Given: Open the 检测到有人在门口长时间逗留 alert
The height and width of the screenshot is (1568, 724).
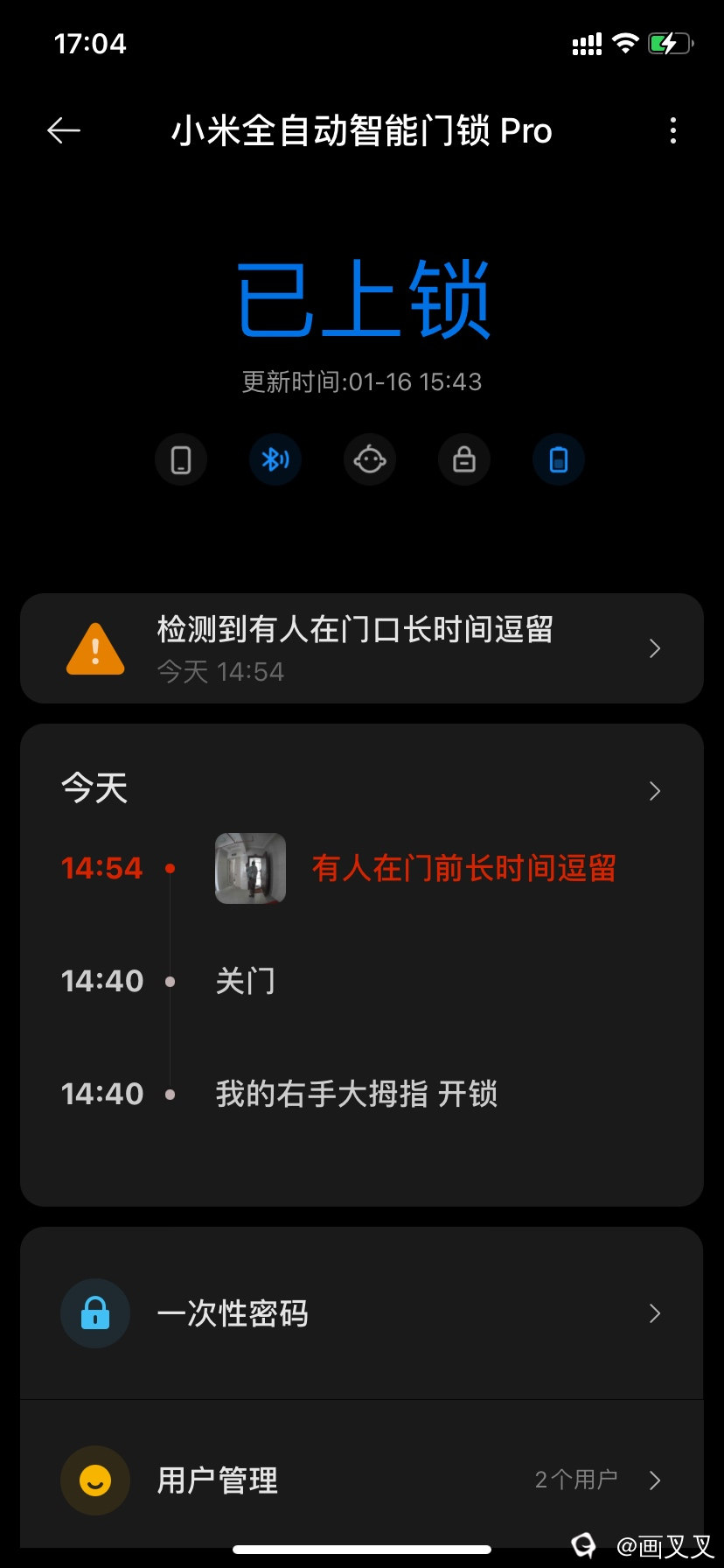Looking at the screenshot, I should pyautogui.click(x=362, y=648).
